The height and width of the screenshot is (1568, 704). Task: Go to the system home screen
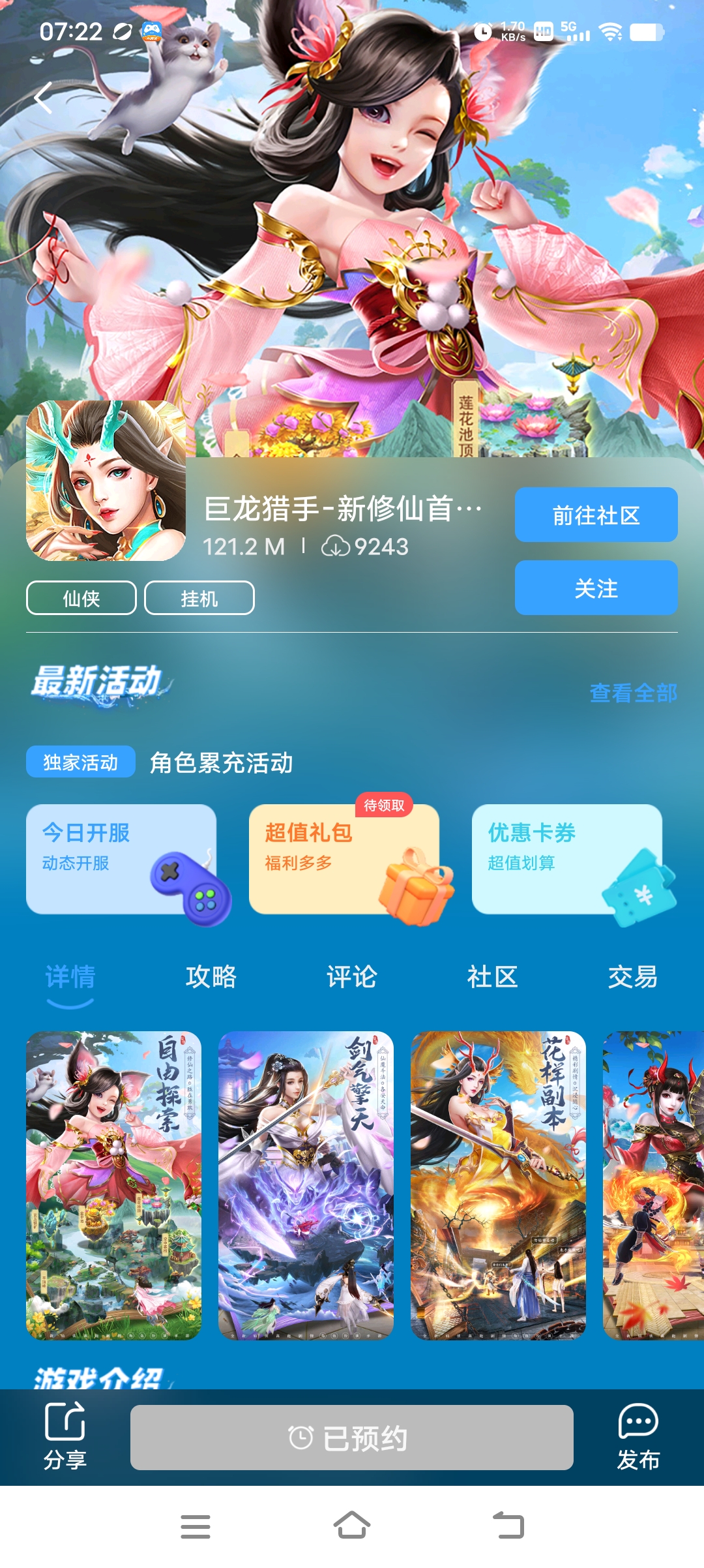(352, 1526)
